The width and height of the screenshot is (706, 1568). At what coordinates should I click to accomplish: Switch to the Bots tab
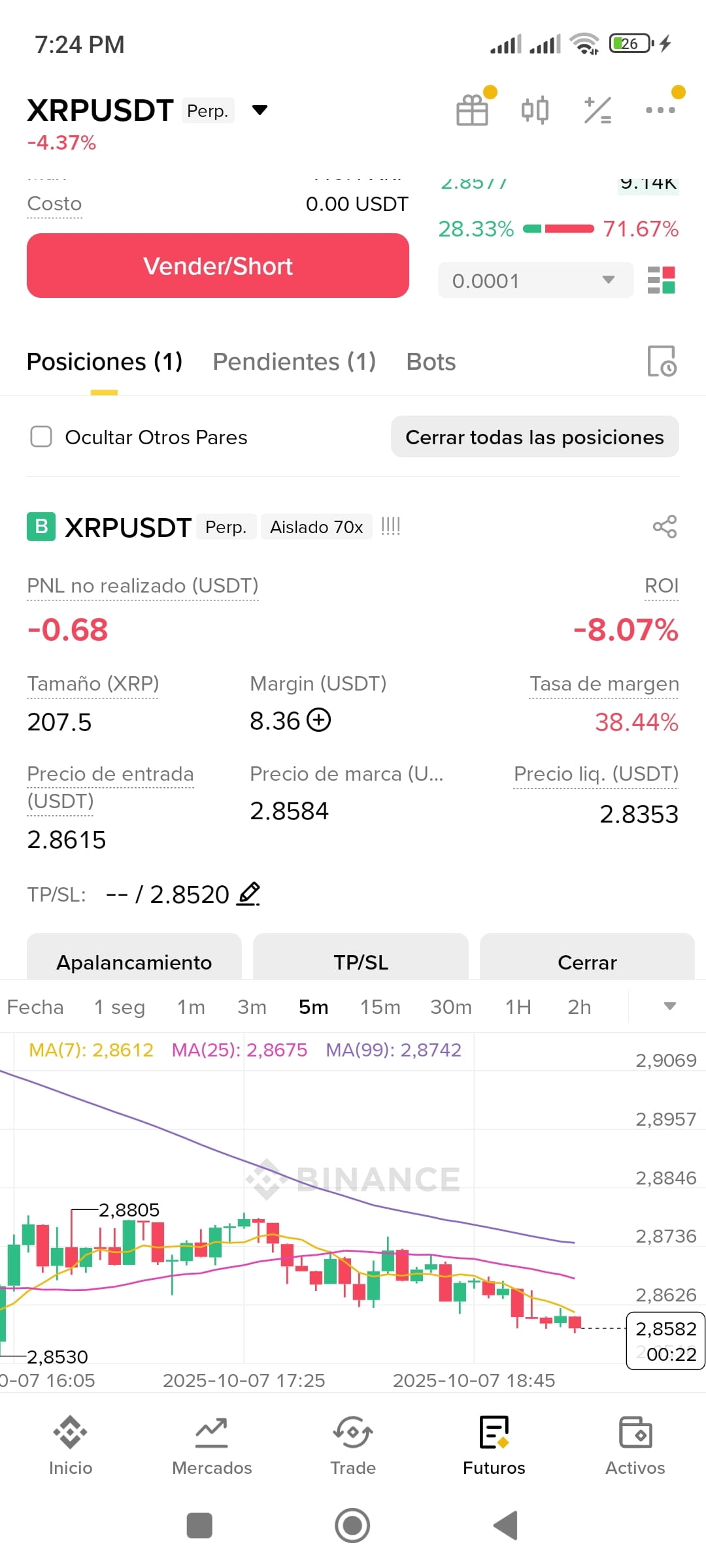tap(431, 361)
